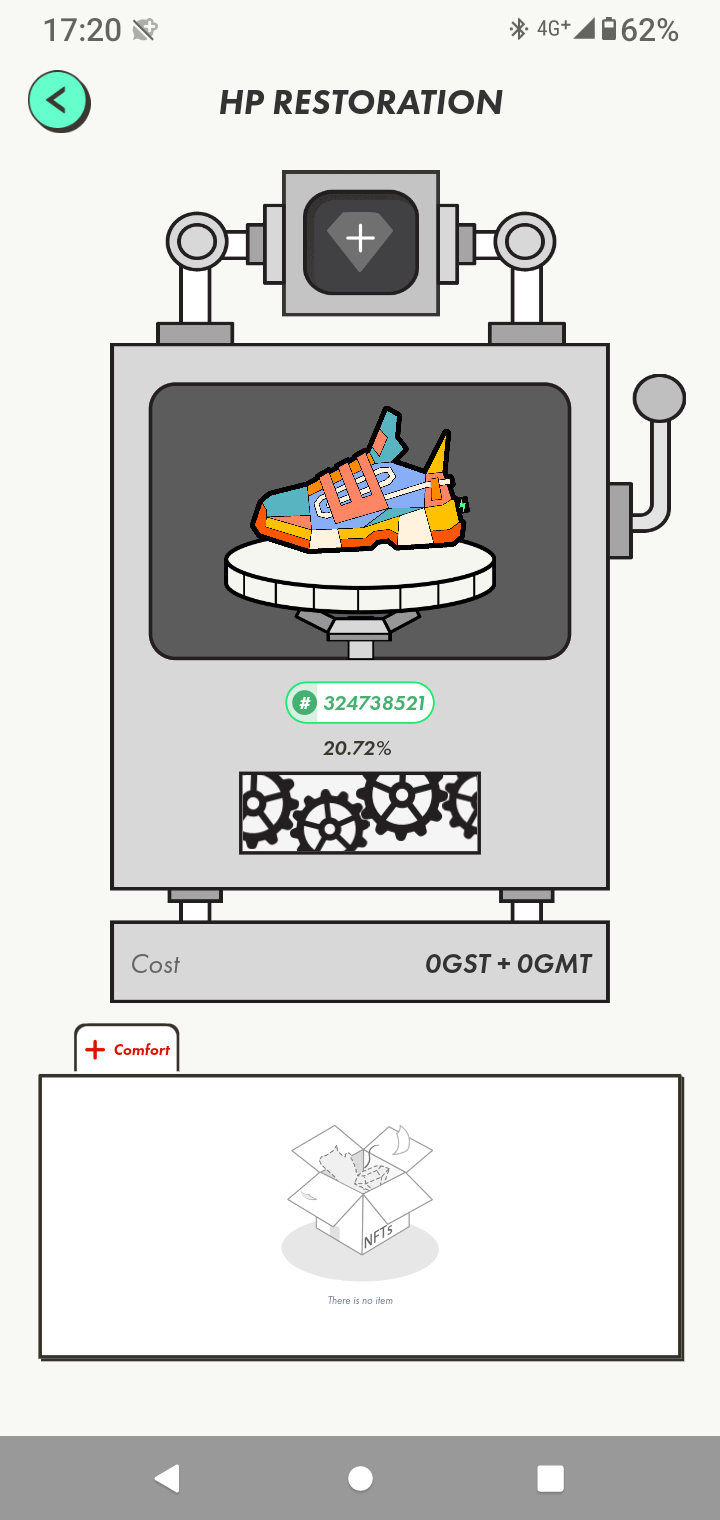
Task: Select the Comfort tab
Action: tap(127, 1049)
